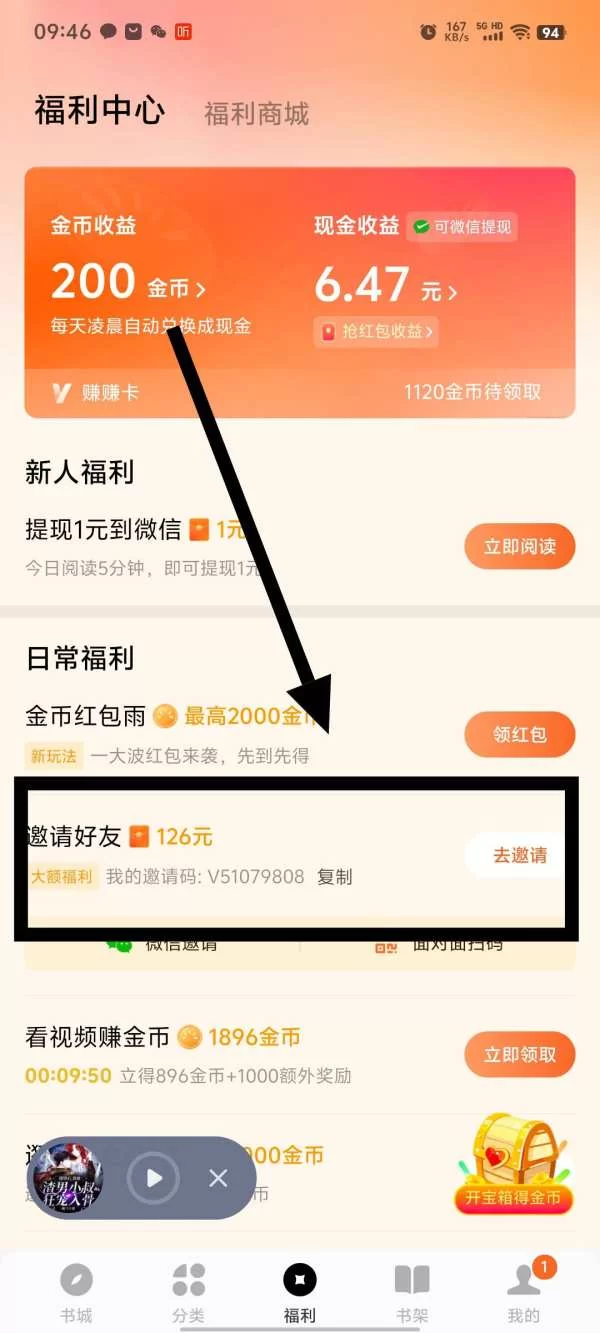Close the floating audio player
The height and width of the screenshot is (1333, 600).
pos(218,1178)
